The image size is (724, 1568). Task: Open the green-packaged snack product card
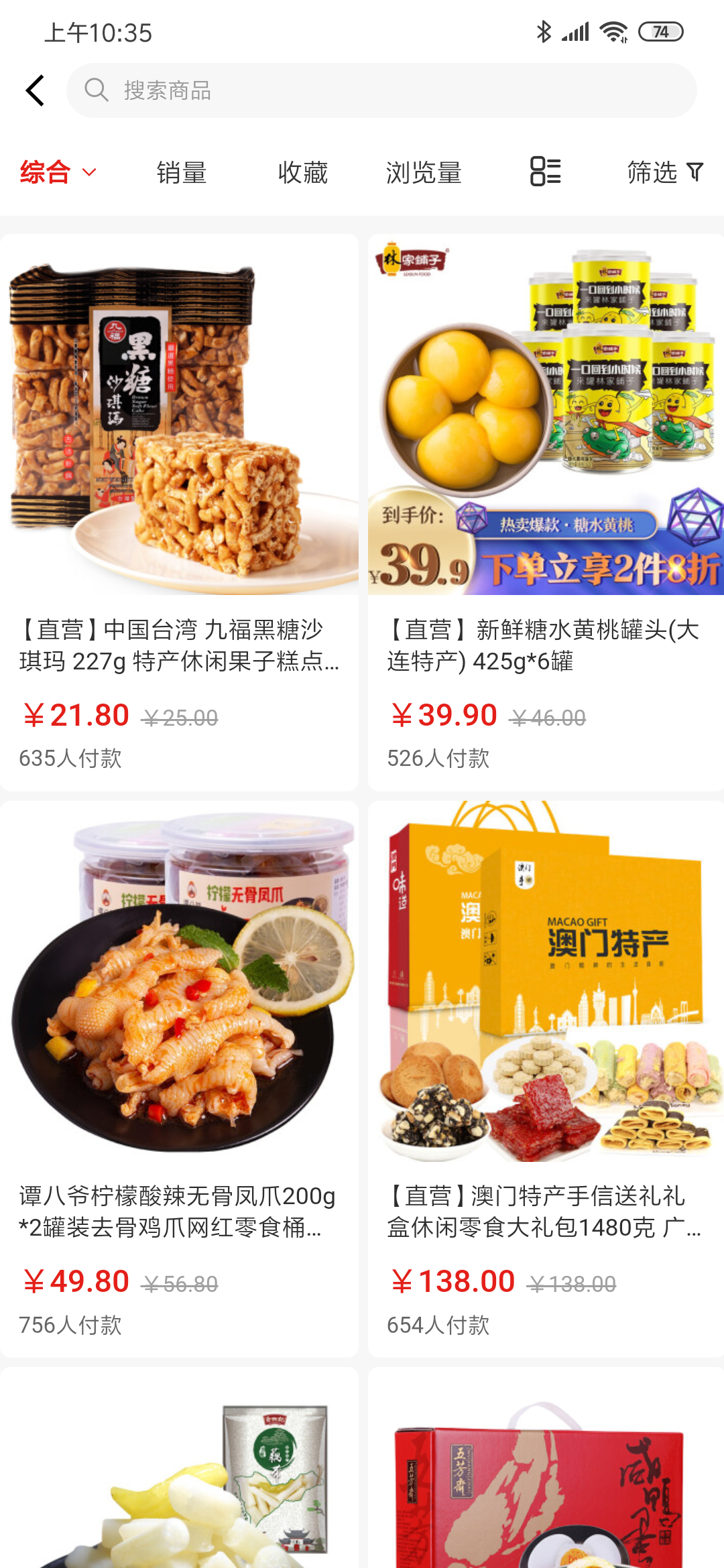(x=179, y=1474)
